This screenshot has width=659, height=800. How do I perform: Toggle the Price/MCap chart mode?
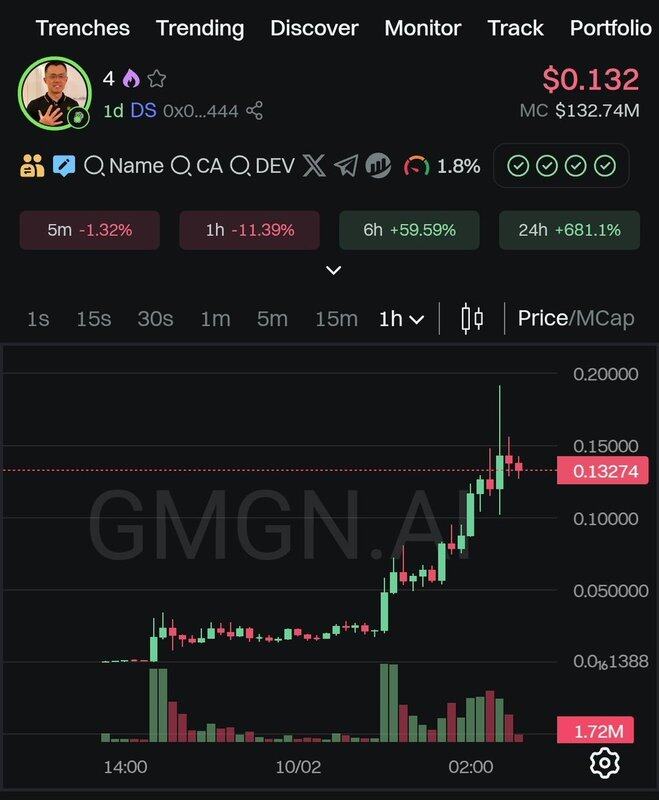click(x=575, y=319)
